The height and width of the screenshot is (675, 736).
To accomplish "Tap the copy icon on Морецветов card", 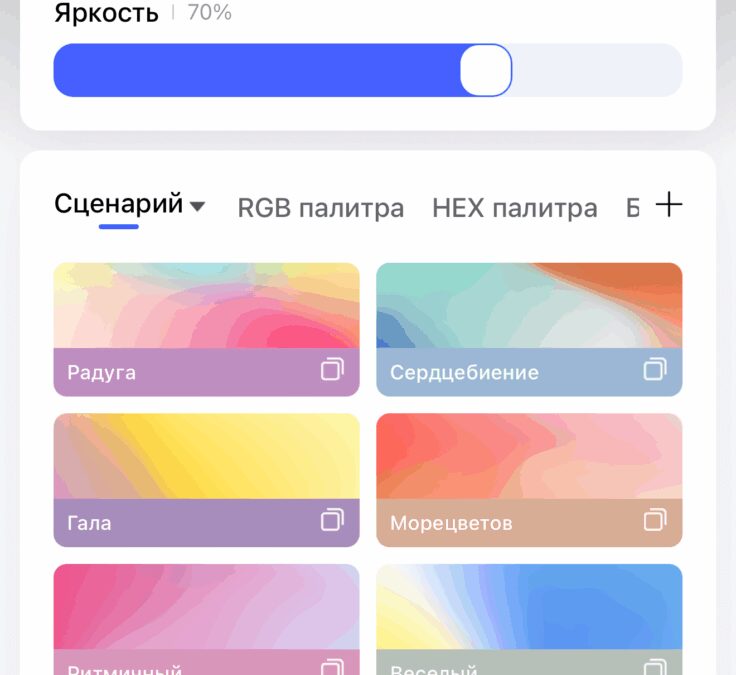I will pos(655,521).
